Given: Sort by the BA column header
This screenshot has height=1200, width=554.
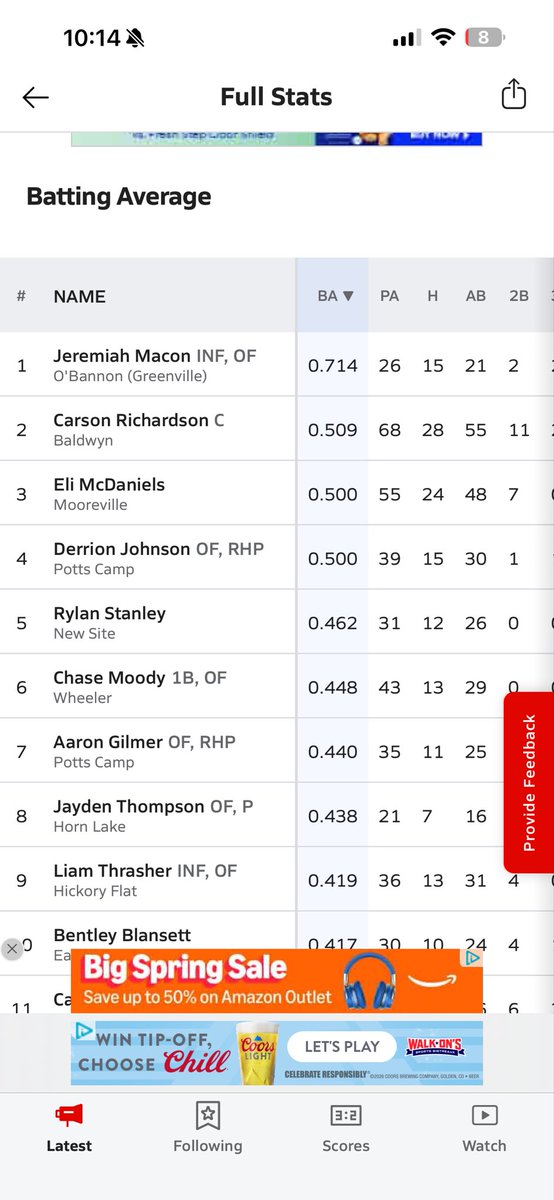Looking at the screenshot, I should click(335, 296).
